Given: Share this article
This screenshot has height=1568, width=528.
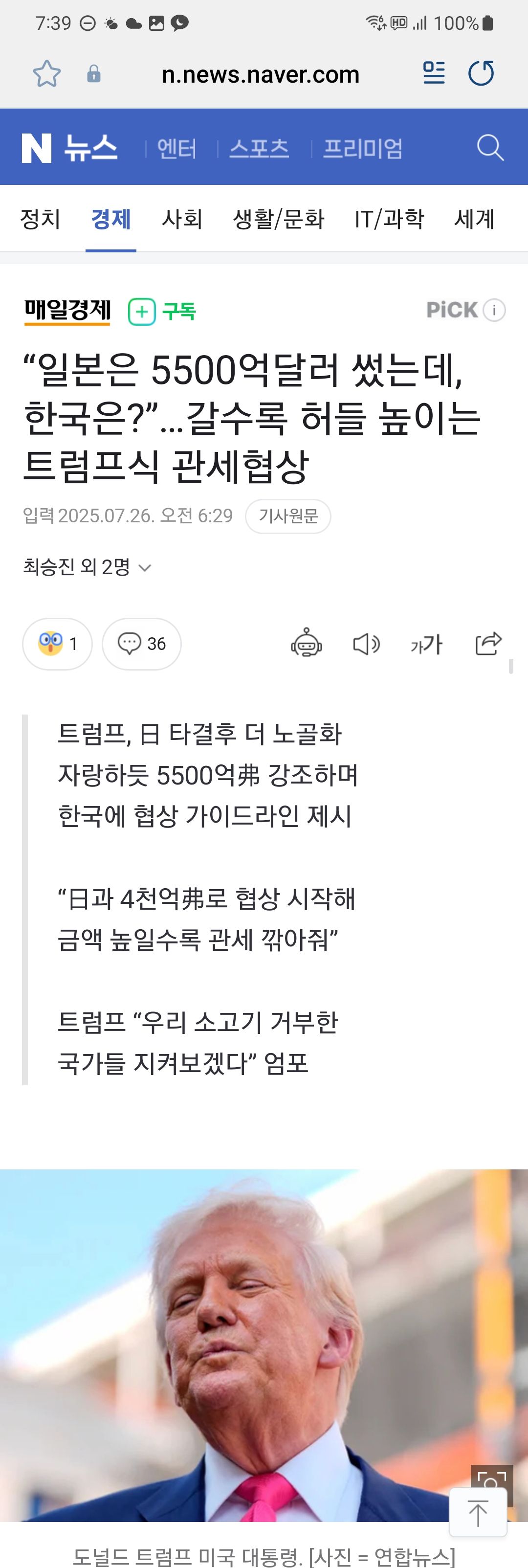Looking at the screenshot, I should tap(488, 644).
